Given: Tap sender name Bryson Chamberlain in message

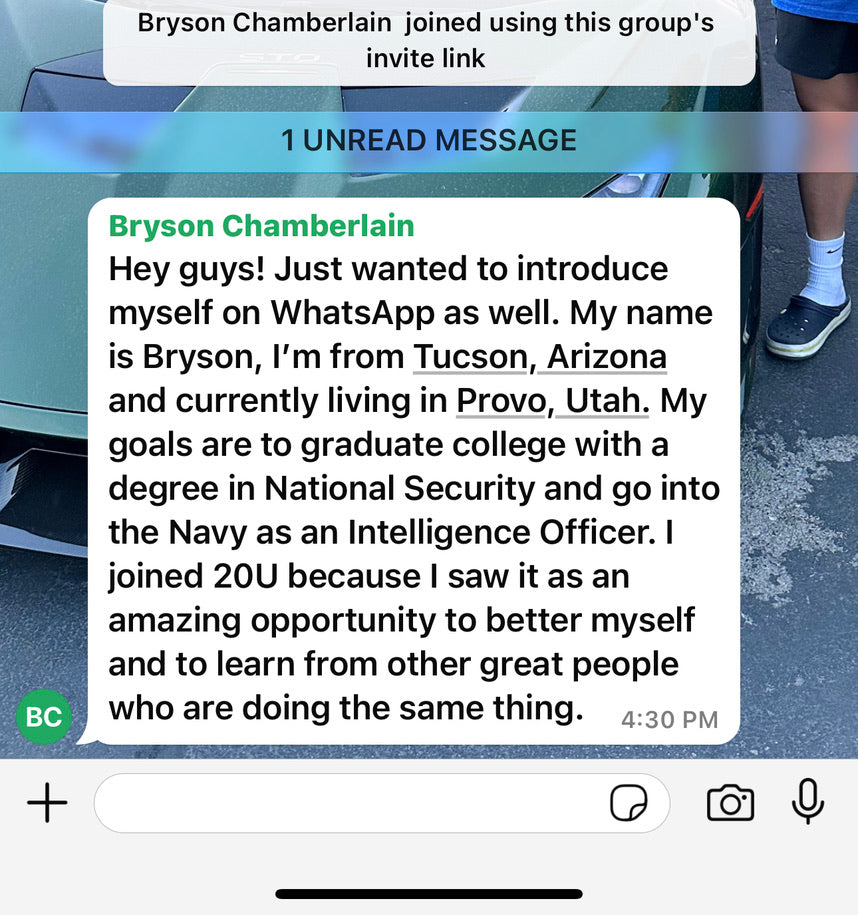Looking at the screenshot, I should (x=261, y=226).
